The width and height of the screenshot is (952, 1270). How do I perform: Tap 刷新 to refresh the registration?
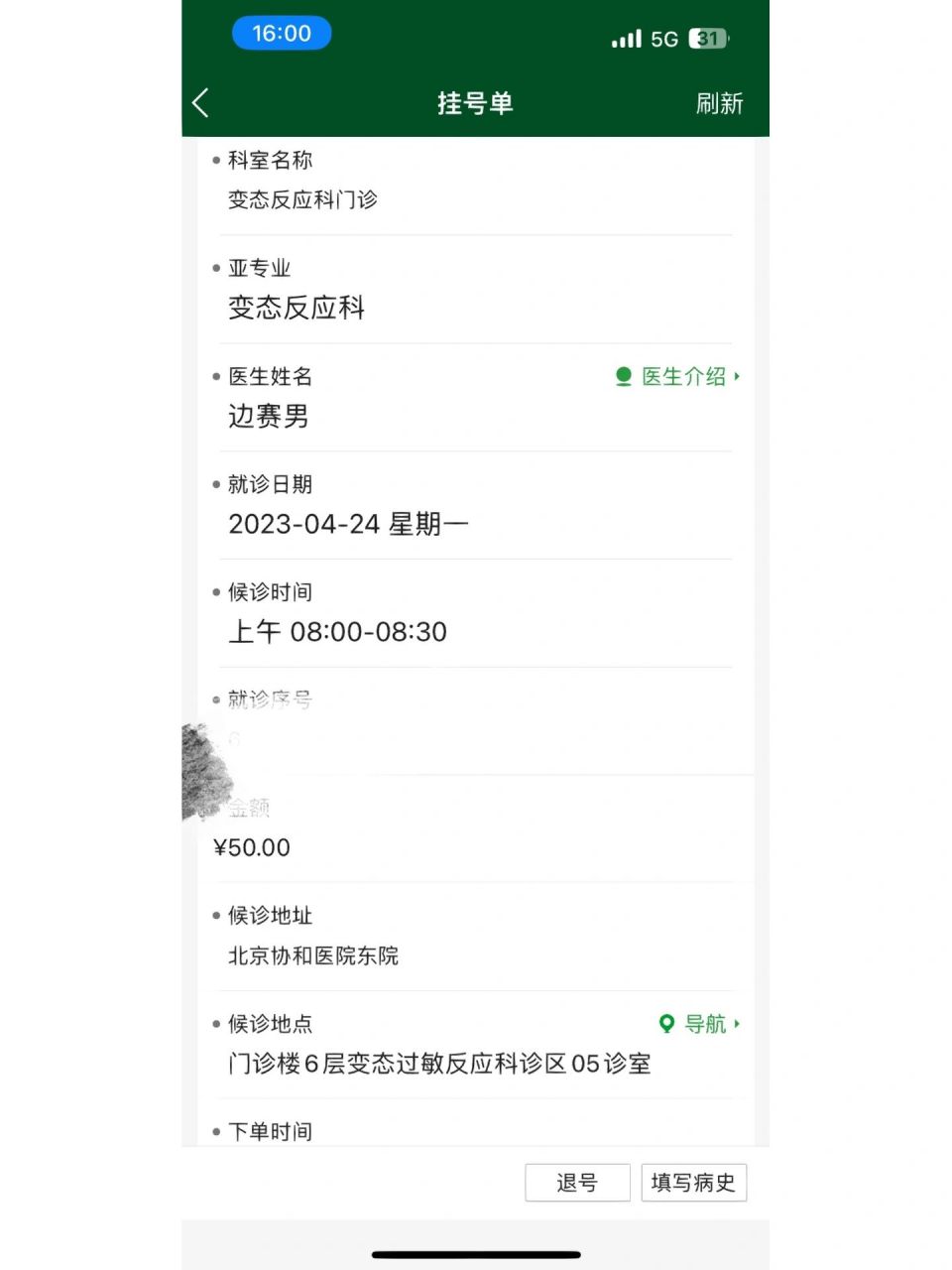718,103
